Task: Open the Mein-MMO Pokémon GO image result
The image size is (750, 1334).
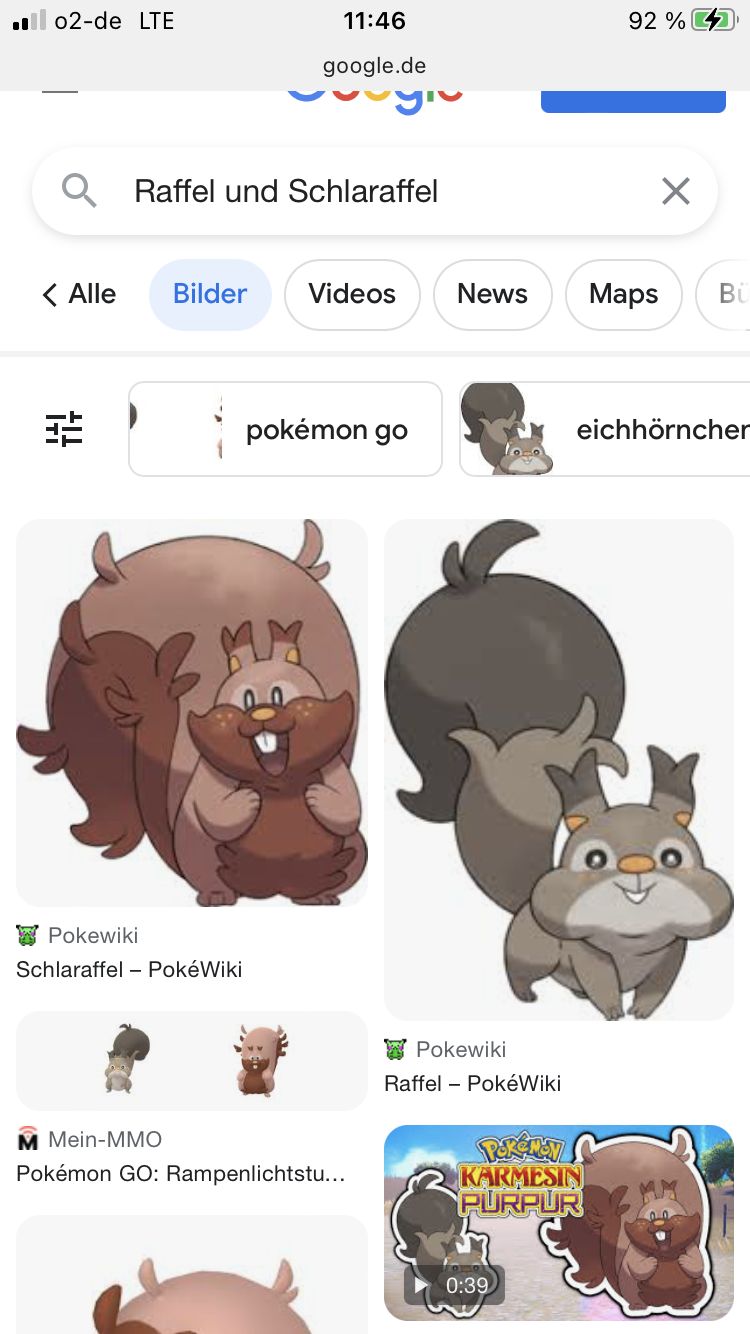Action: point(192,1061)
